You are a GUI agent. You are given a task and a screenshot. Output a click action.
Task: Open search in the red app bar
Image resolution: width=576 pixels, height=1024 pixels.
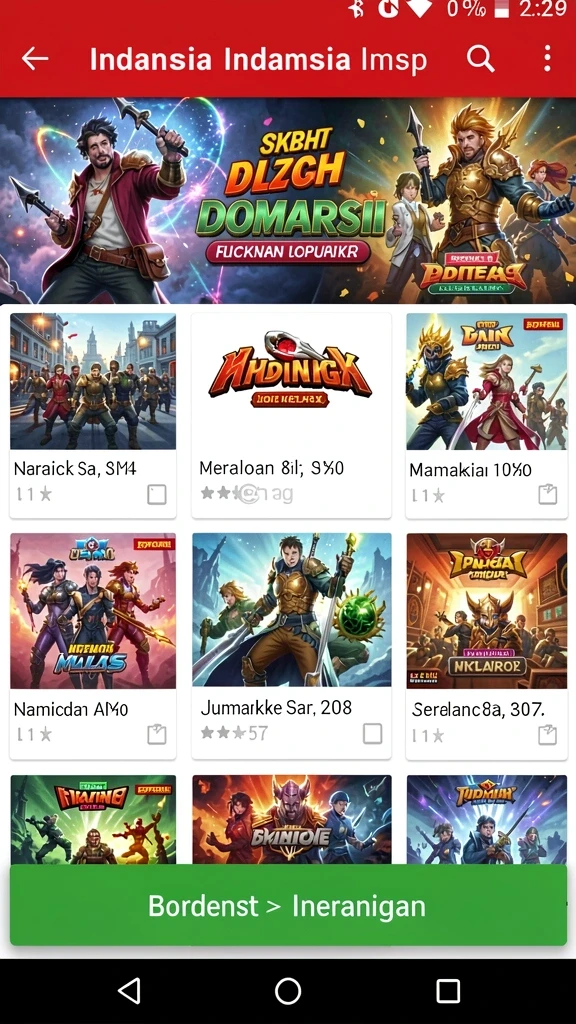click(480, 59)
